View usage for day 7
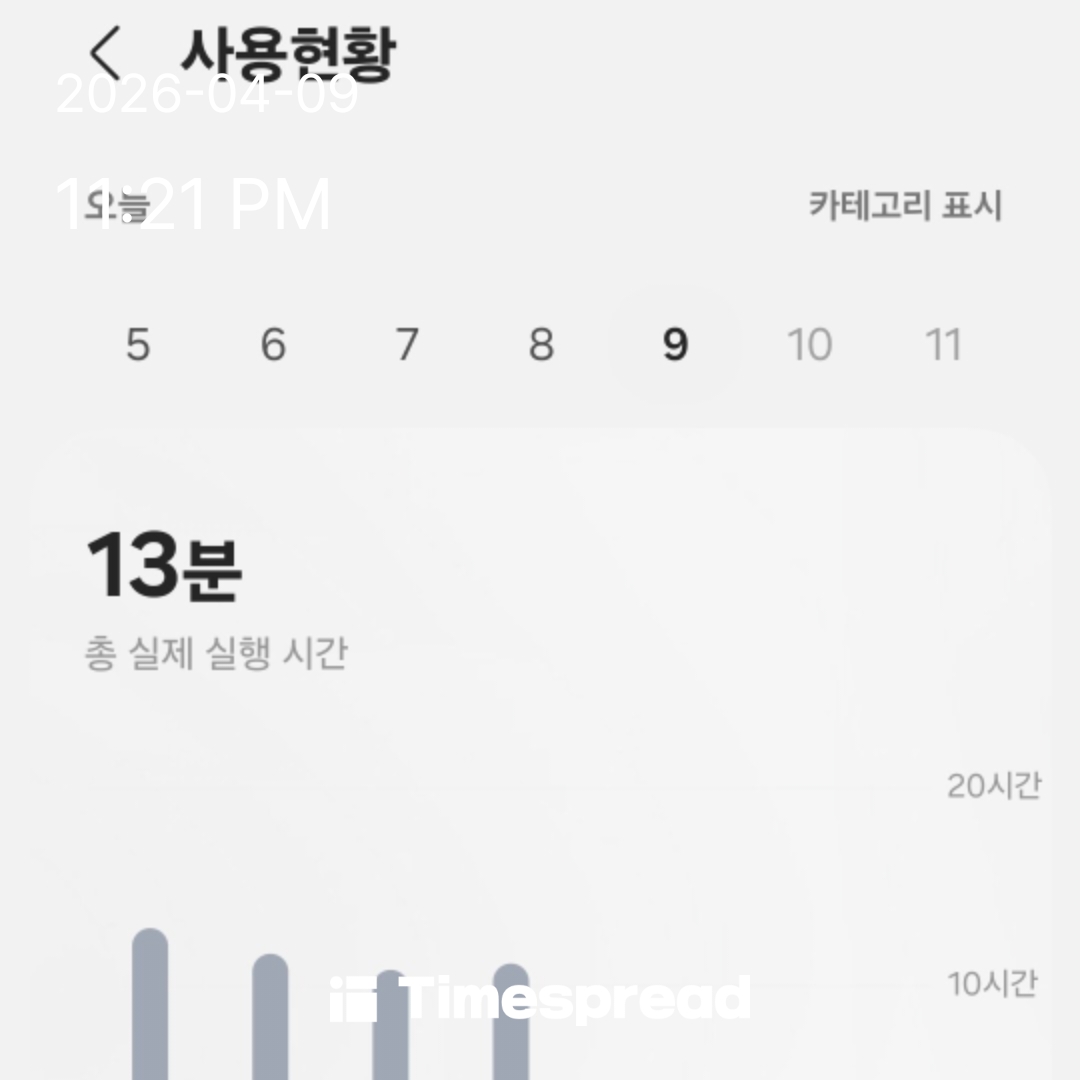 [x=406, y=345]
